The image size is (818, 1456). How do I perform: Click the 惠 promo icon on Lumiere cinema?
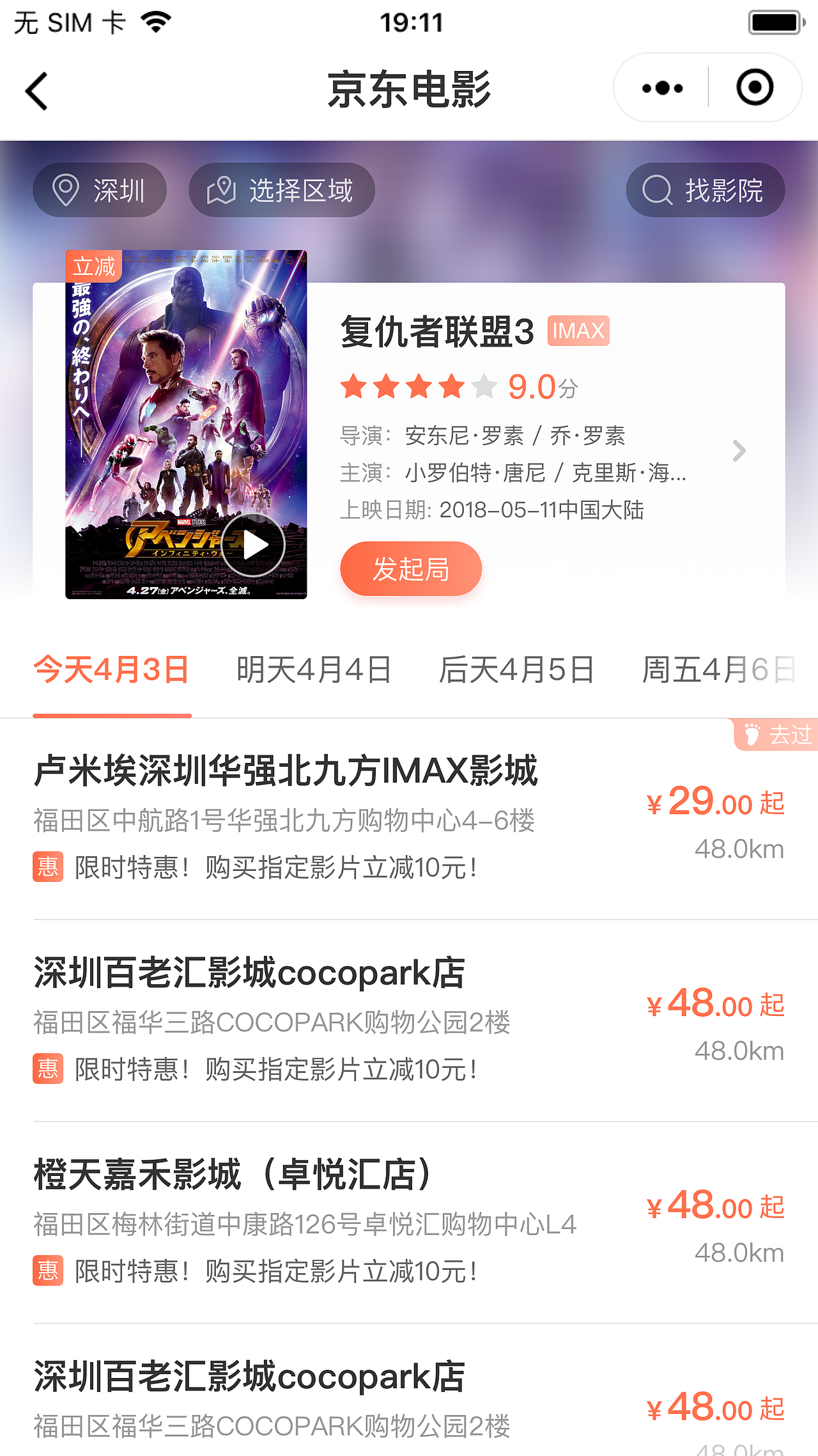click(x=48, y=868)
